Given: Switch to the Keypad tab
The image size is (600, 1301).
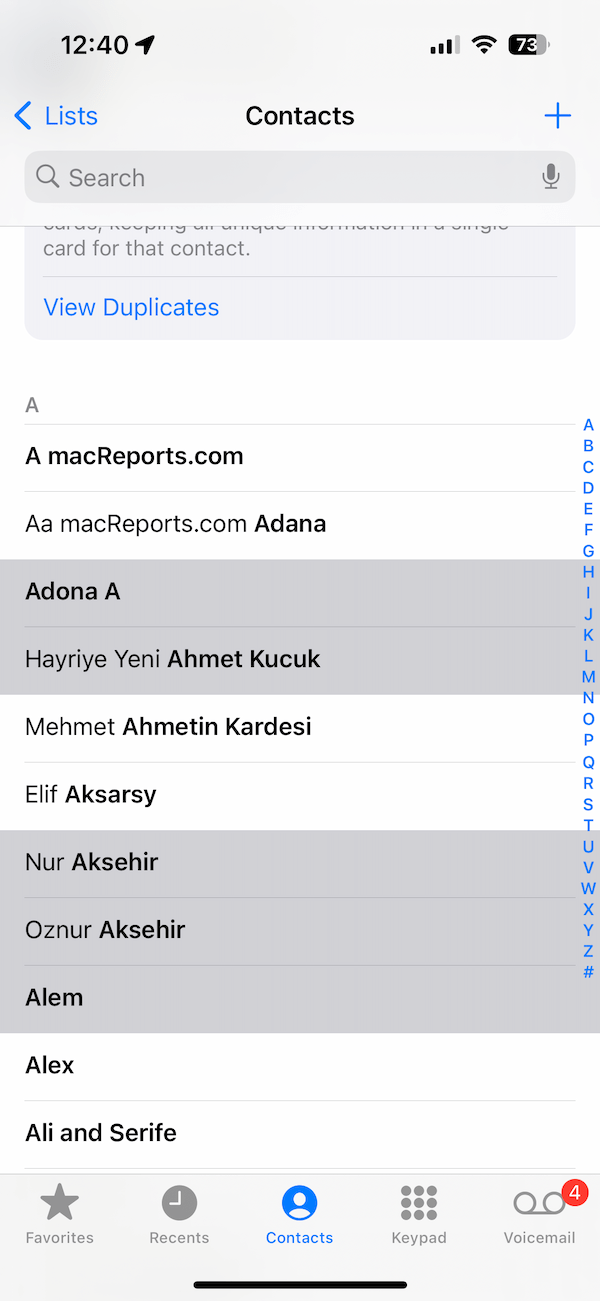Looking at the screenshot, I should pos(419,1214).
